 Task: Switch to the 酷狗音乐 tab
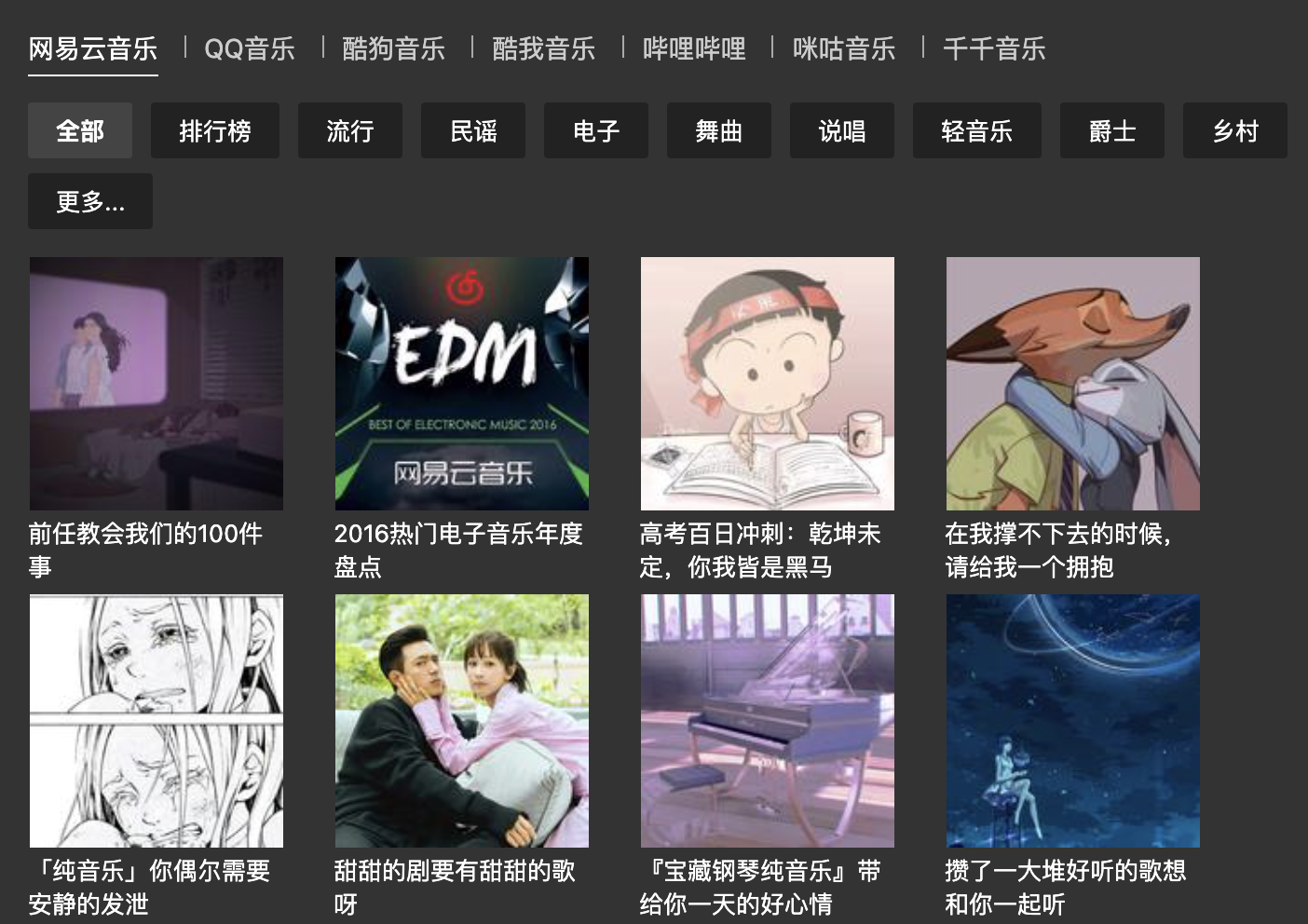tap(393, 48)
